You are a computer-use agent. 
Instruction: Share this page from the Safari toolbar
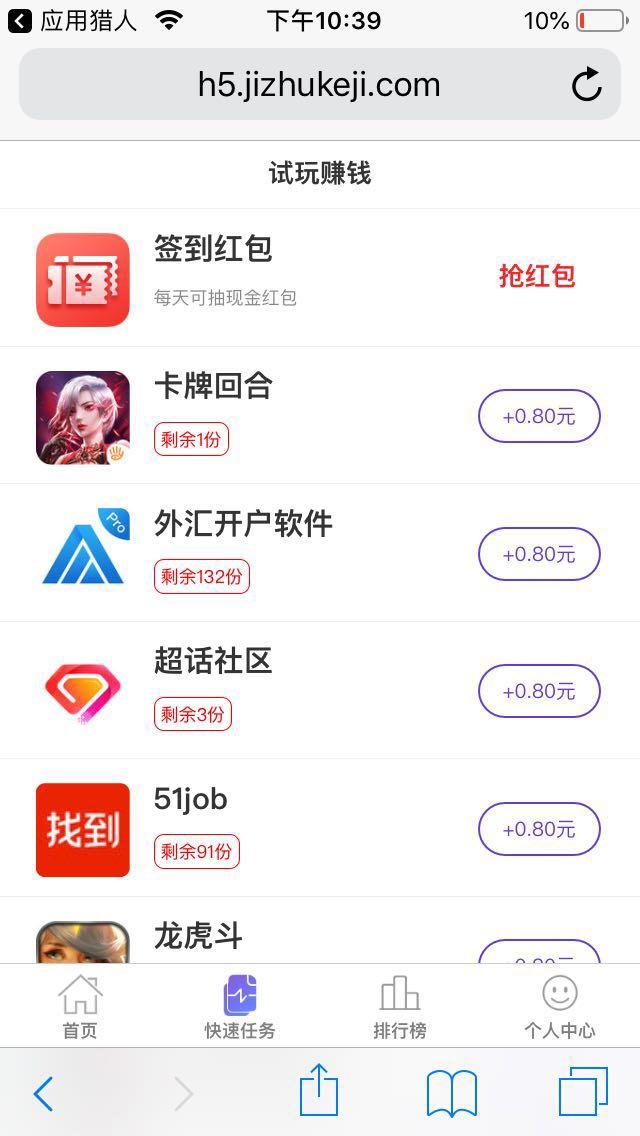pyautogui.click(x=319, y=1091)
